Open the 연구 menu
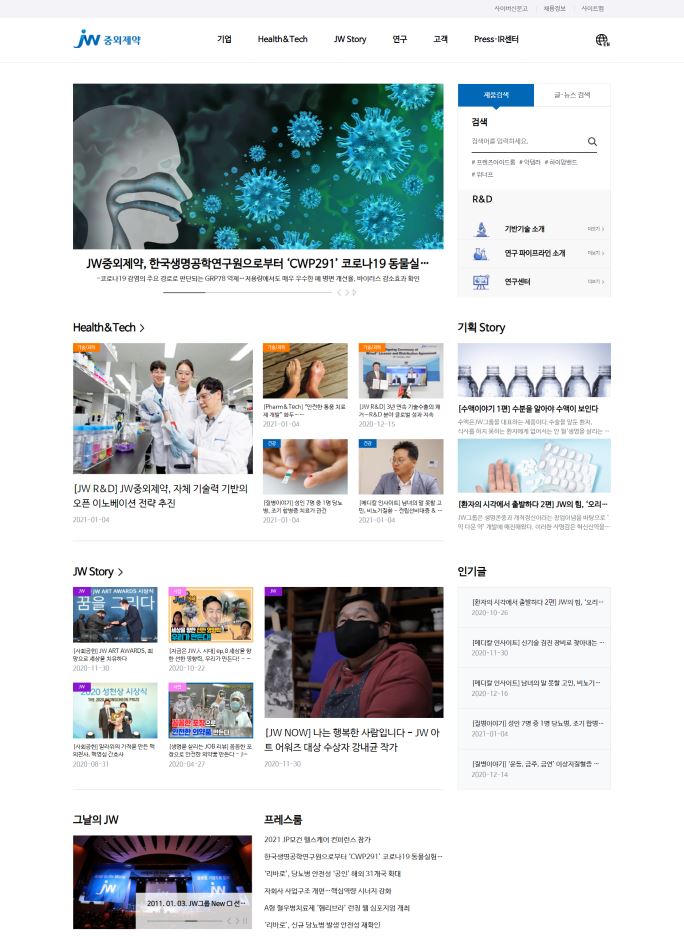Viewport: 684px width, 952px height. [x=400, y=40]
